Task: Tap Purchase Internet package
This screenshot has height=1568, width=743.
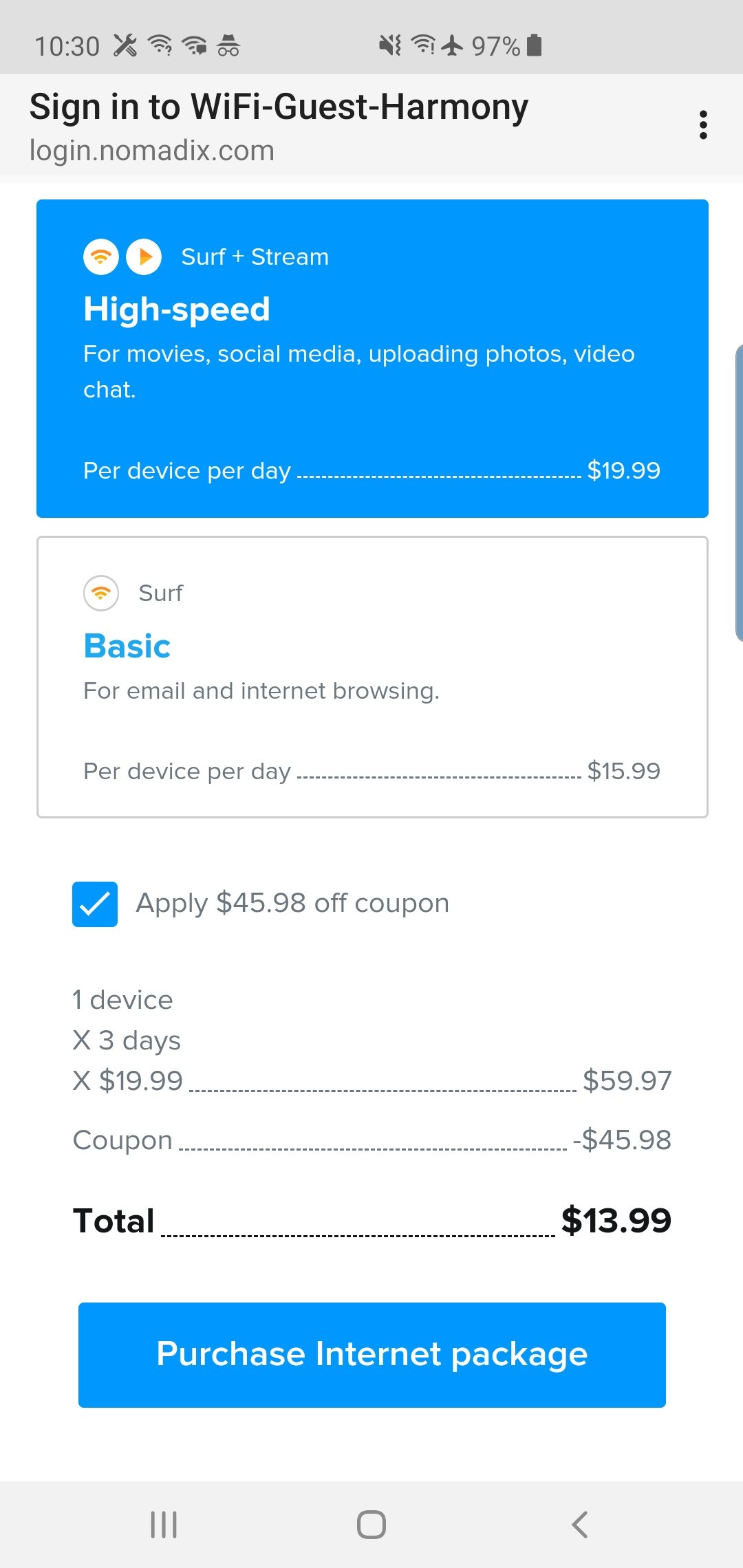Action: 372,1355
